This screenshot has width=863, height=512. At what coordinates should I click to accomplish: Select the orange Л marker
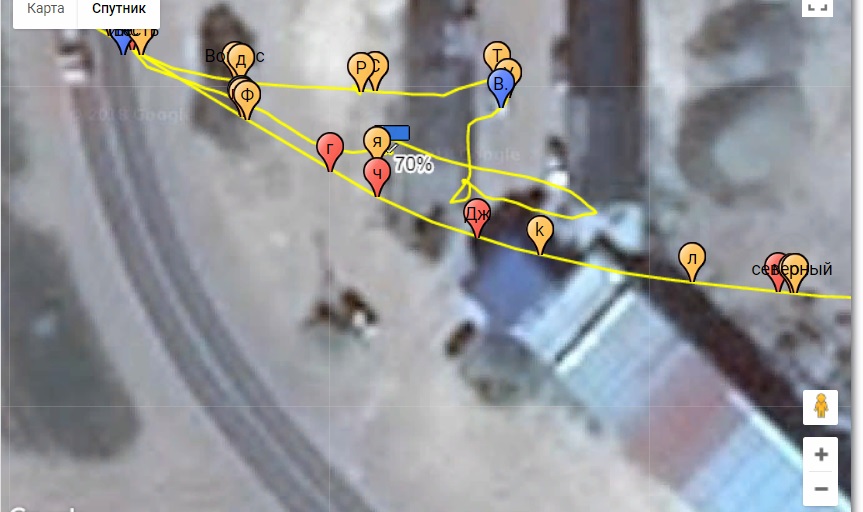point(691,258)
